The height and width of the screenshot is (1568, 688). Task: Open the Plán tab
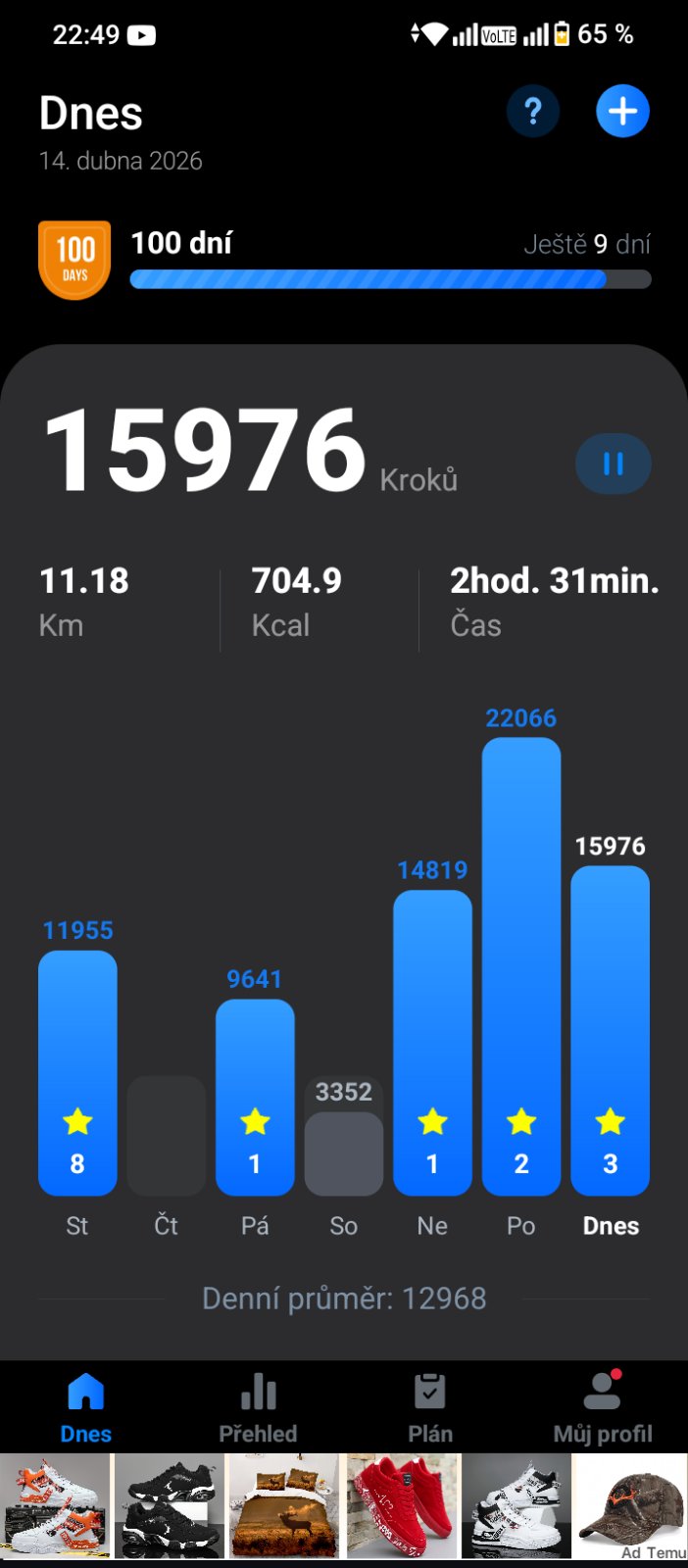(430, 1408)
